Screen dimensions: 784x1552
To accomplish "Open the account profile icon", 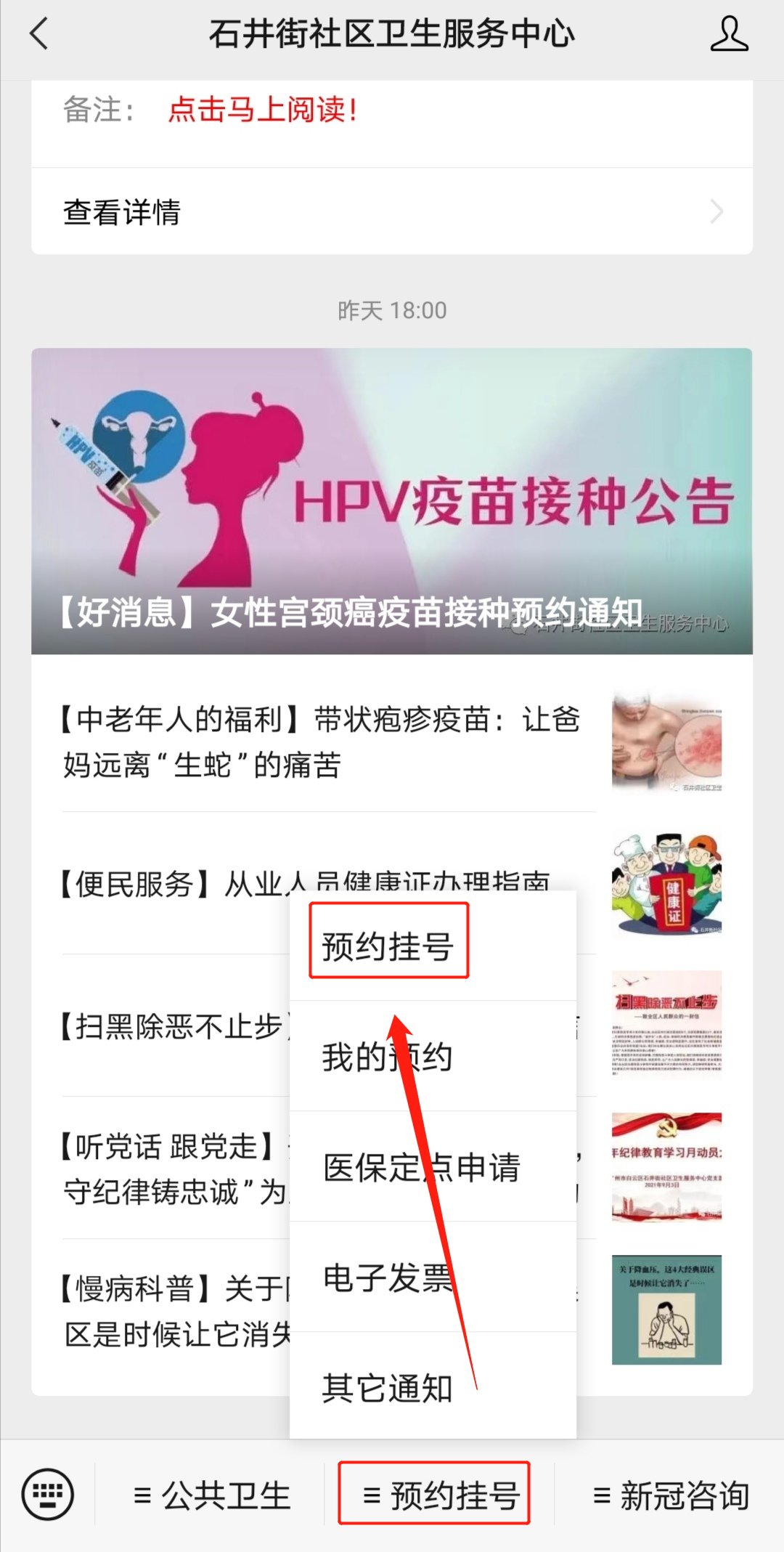I will [728, 34].
